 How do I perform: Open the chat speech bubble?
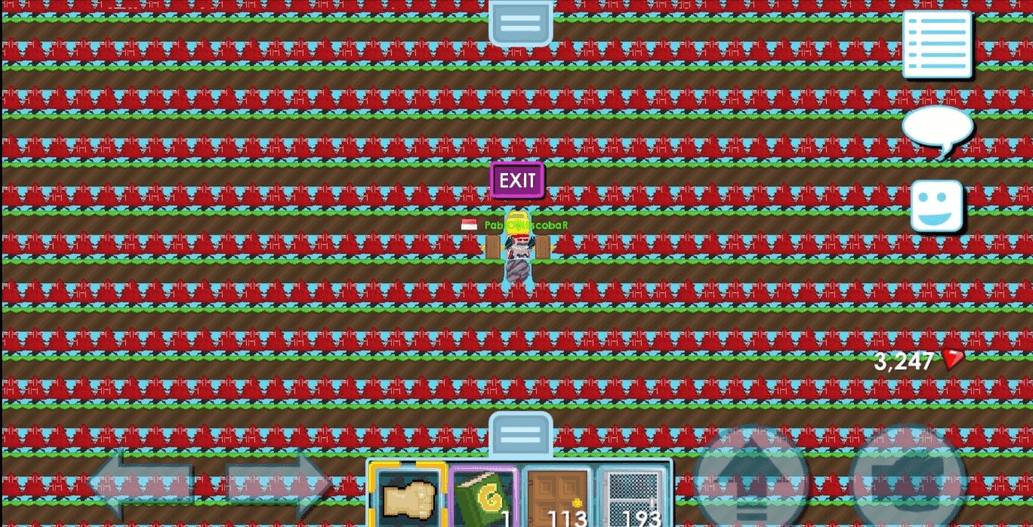pos(937,131)
